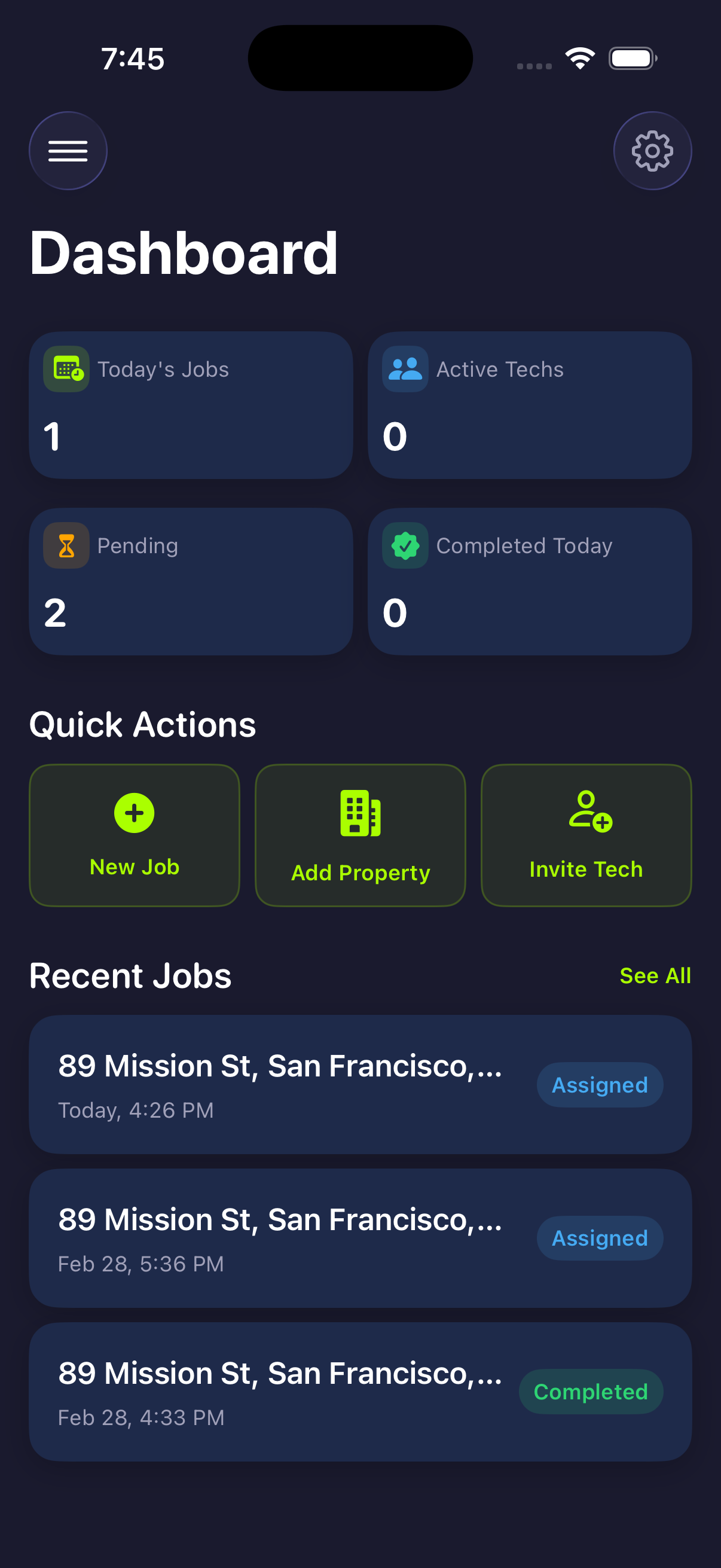
Task: Open the settings gear
Action: (x=652, y=150)
